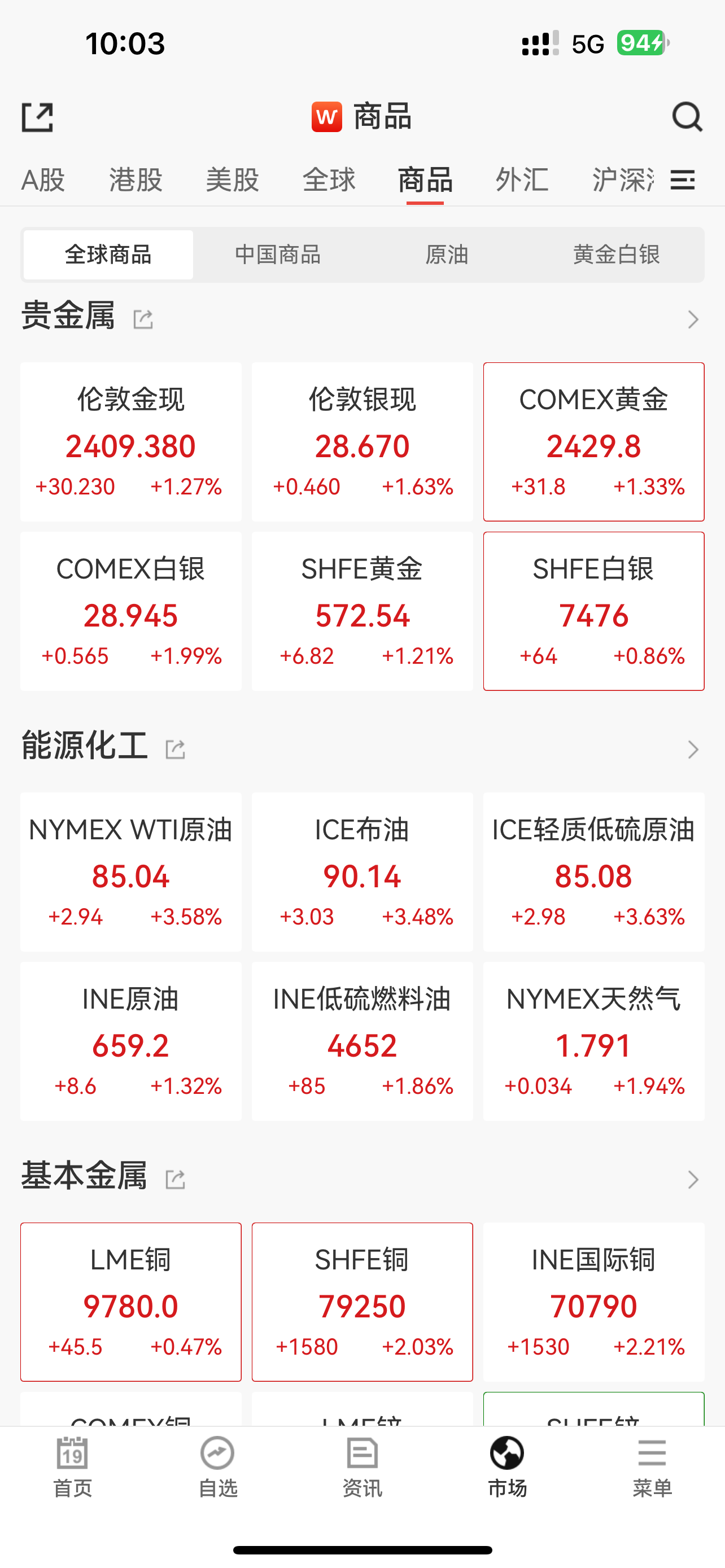Select the 中国商品 segment
This screenshot has width=725, height=1568.
pyautogui.click(x=278, y=255)
